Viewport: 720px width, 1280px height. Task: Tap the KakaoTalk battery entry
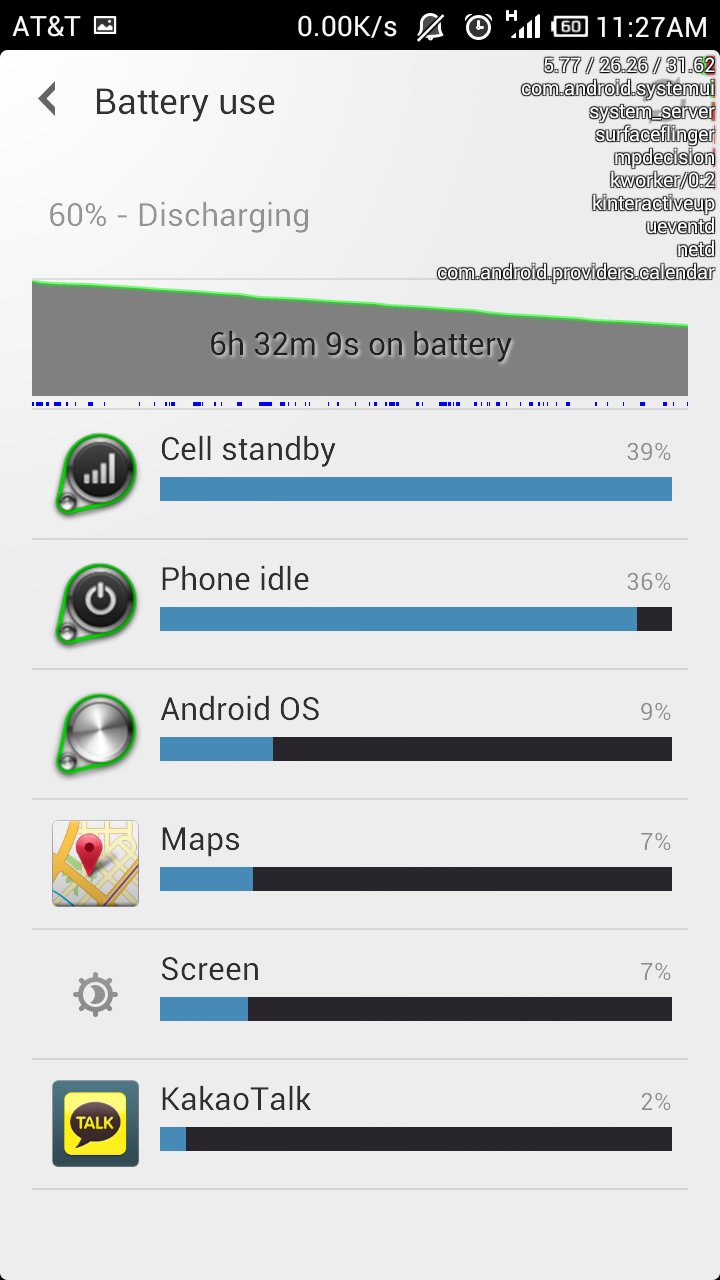click(360, 1125)
